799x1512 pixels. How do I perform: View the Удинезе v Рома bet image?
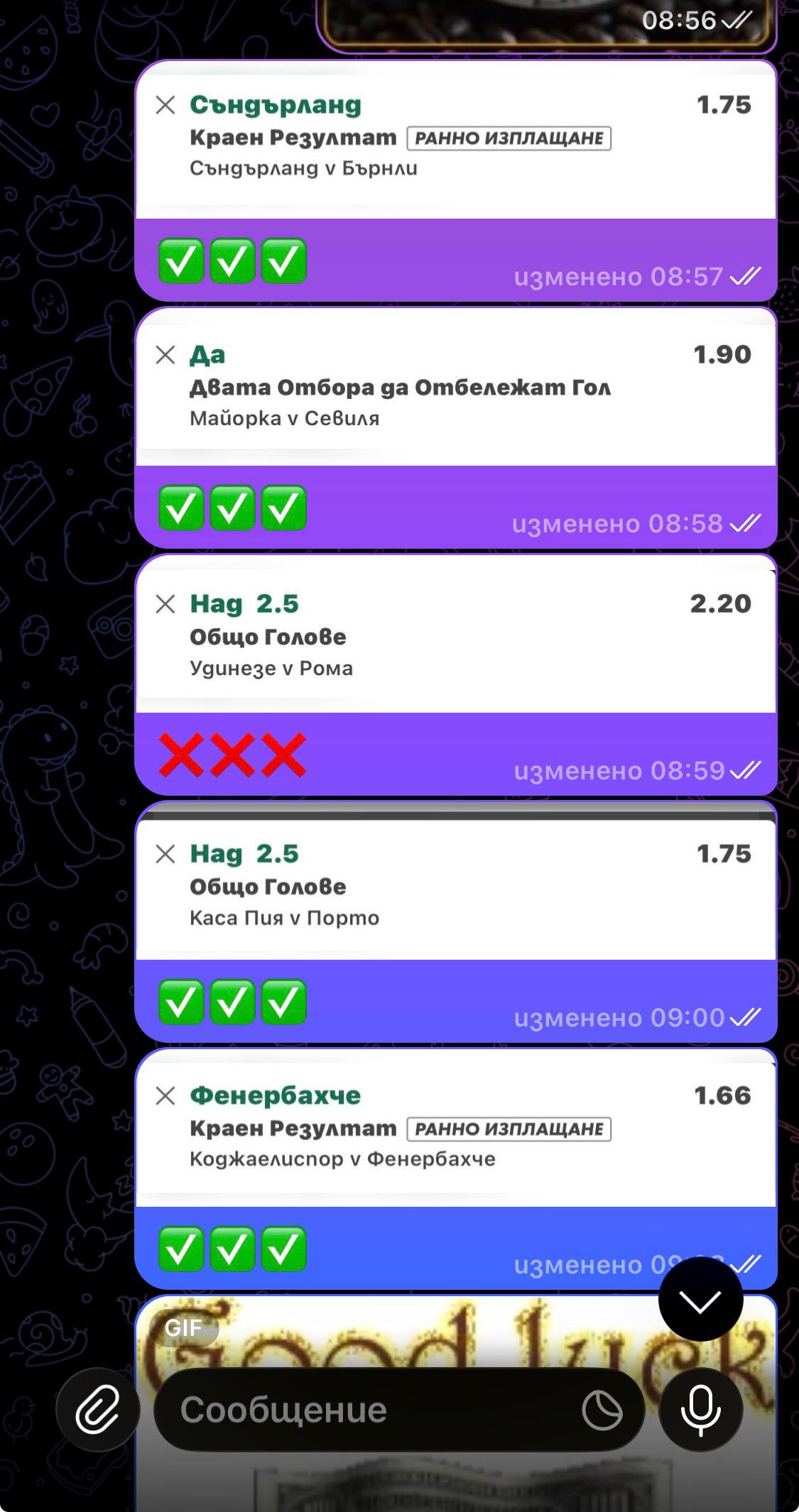coord(455,635)
